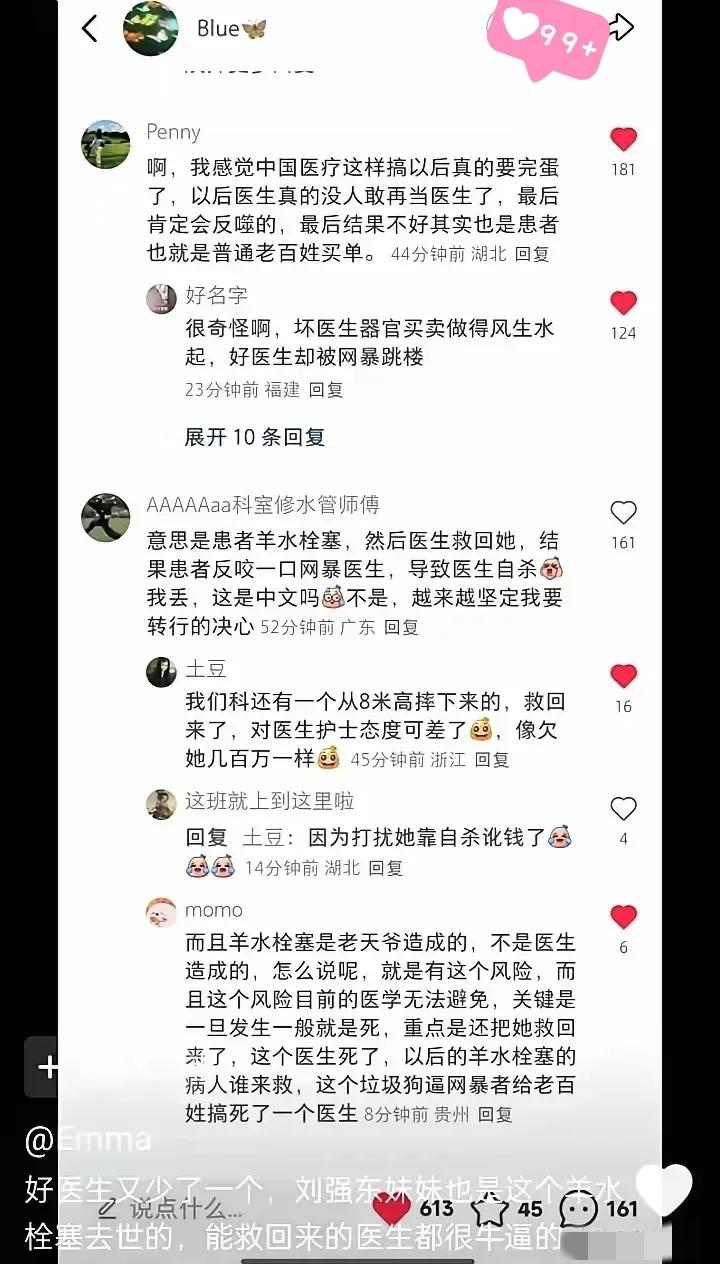Viewport: 720px width, 1264px height.
Task: Reply to AAAAAaa科室修水管师傅's comment
Action: point(401,627)
